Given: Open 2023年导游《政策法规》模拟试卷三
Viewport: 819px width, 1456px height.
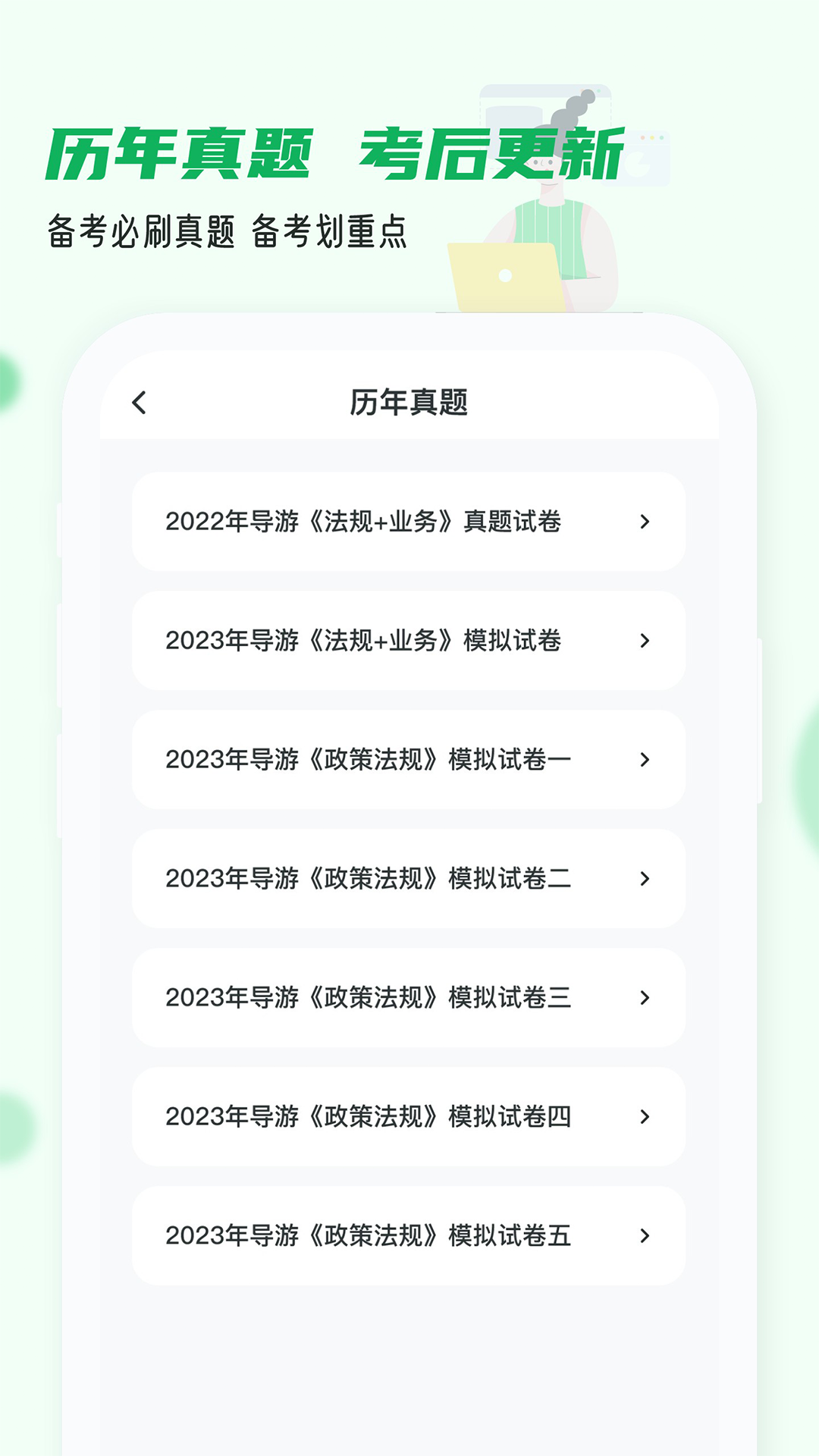Looking at the screenshot, I should point(370,998).
